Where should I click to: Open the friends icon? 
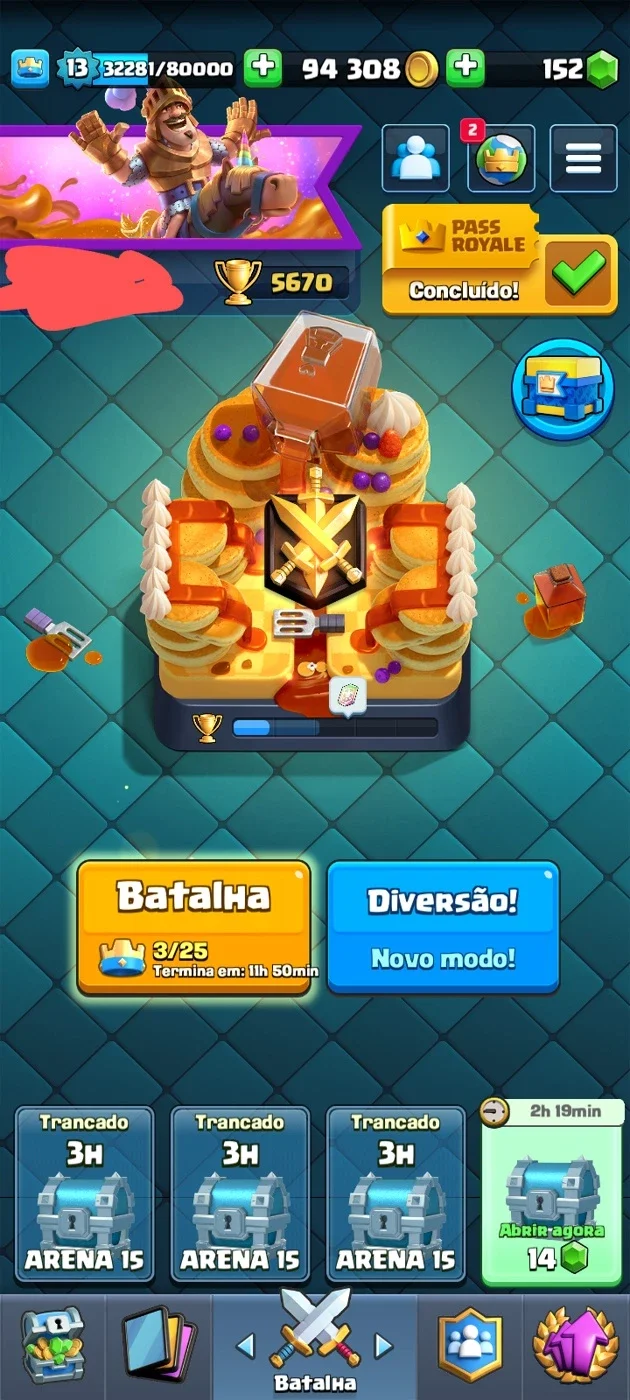tap(415, 158)
